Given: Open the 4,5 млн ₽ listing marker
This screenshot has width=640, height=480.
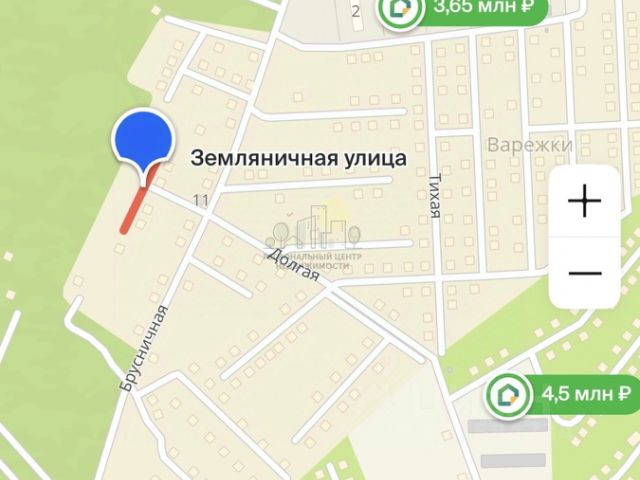Looking at the screenshot, I should (x=563, y=395).
